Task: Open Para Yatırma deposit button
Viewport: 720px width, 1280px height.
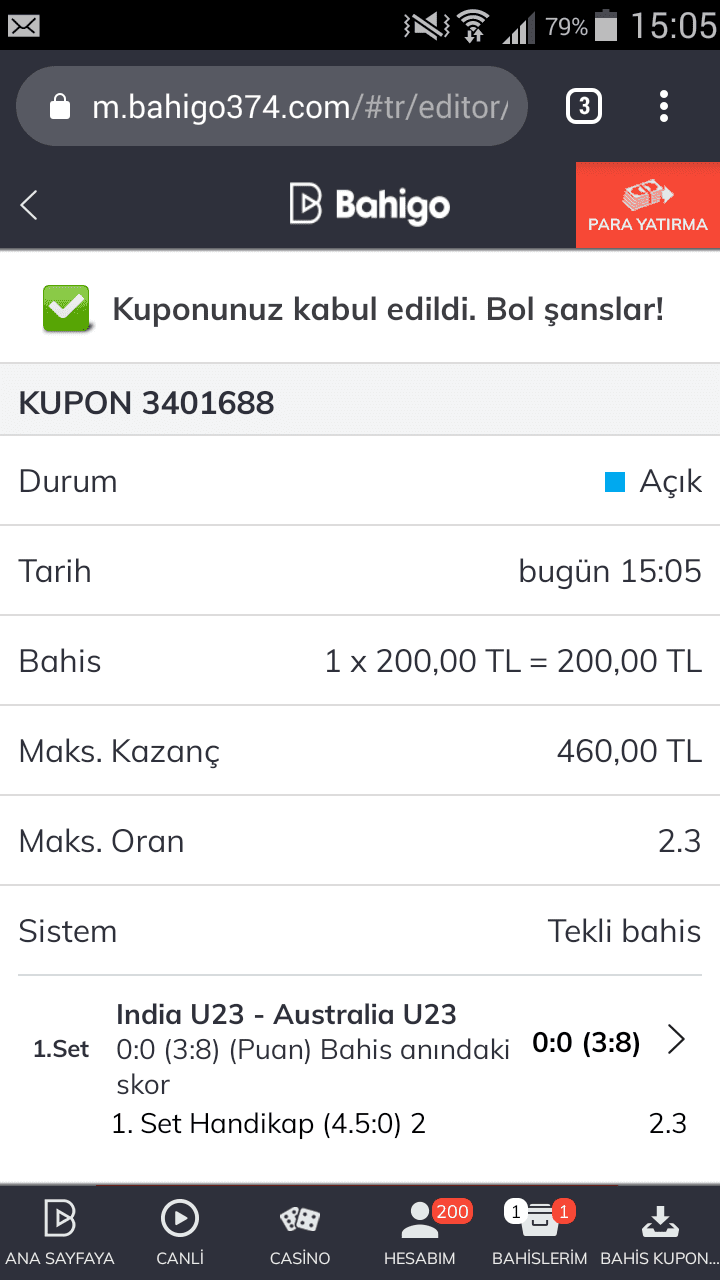Action: point(648,205)
